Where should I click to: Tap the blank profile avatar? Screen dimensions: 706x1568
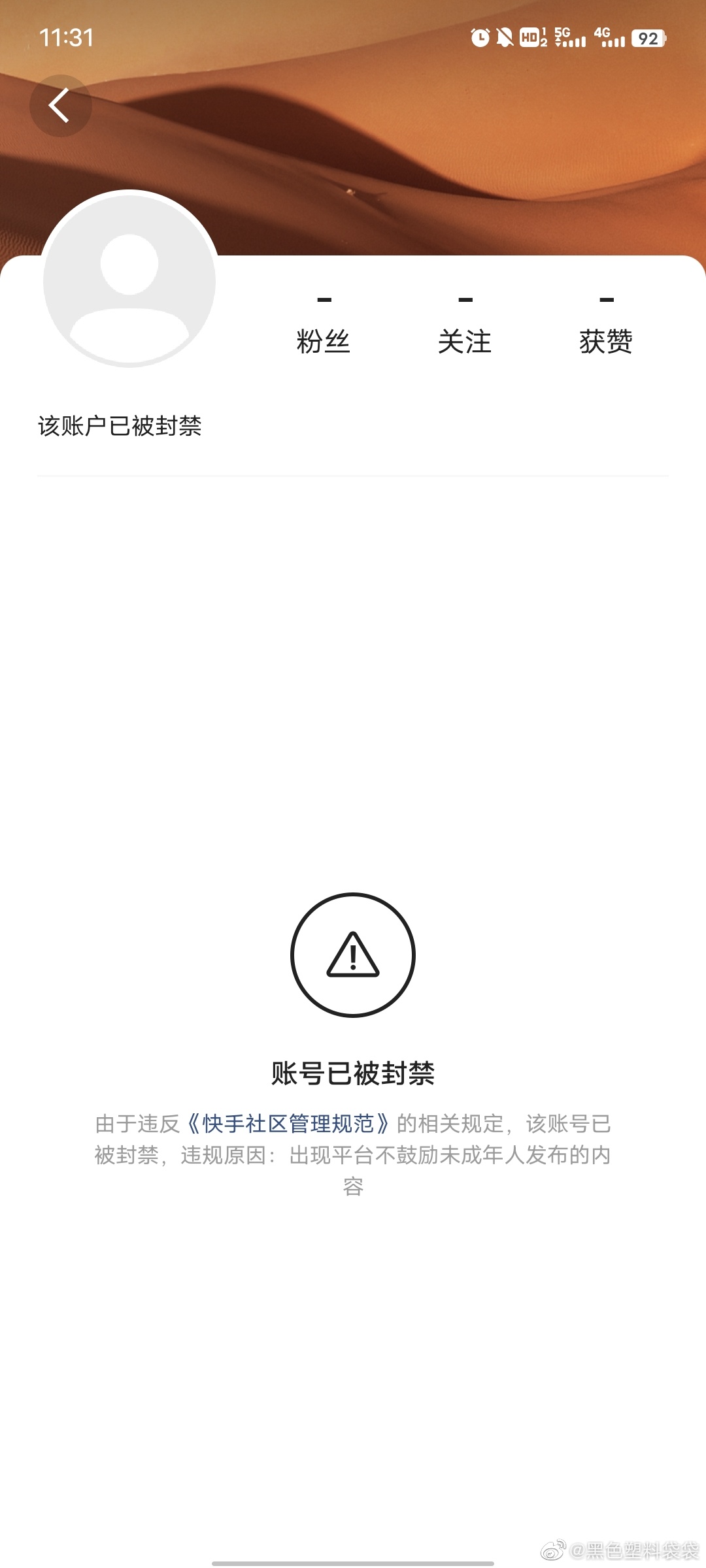pos(129,281)
